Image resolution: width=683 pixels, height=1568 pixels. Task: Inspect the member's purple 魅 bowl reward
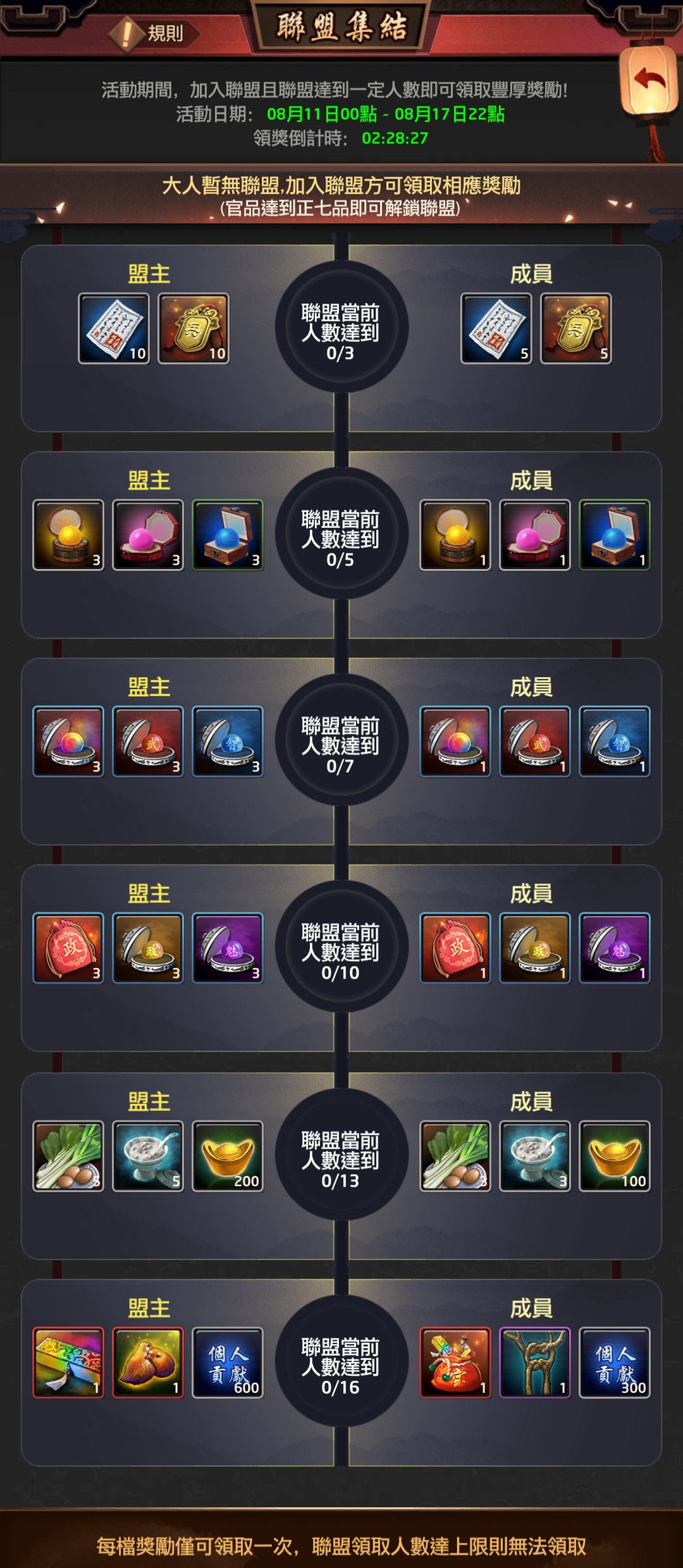tap(615, 948)
